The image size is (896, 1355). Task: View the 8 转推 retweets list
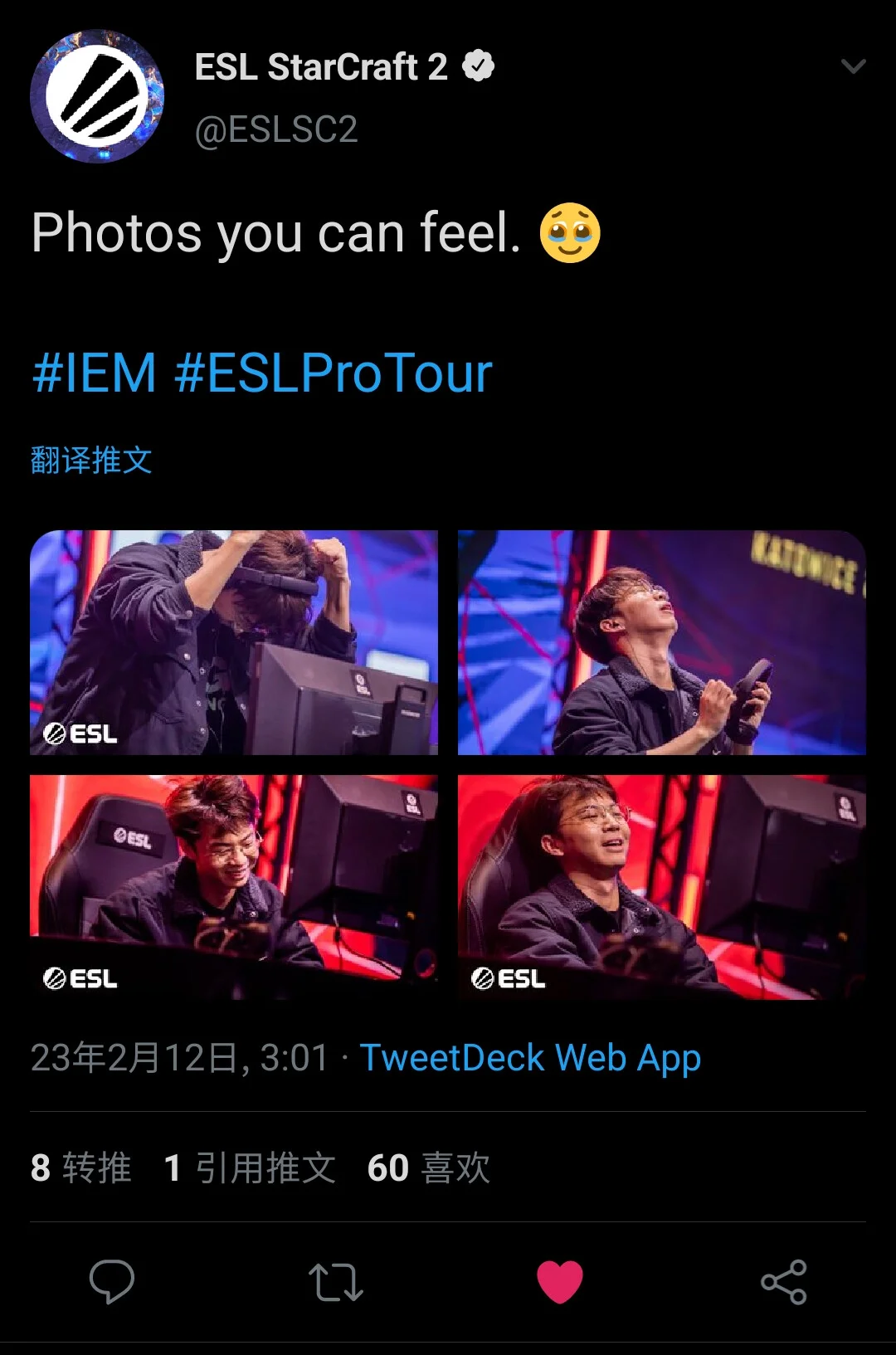(x=81, y=1167)
